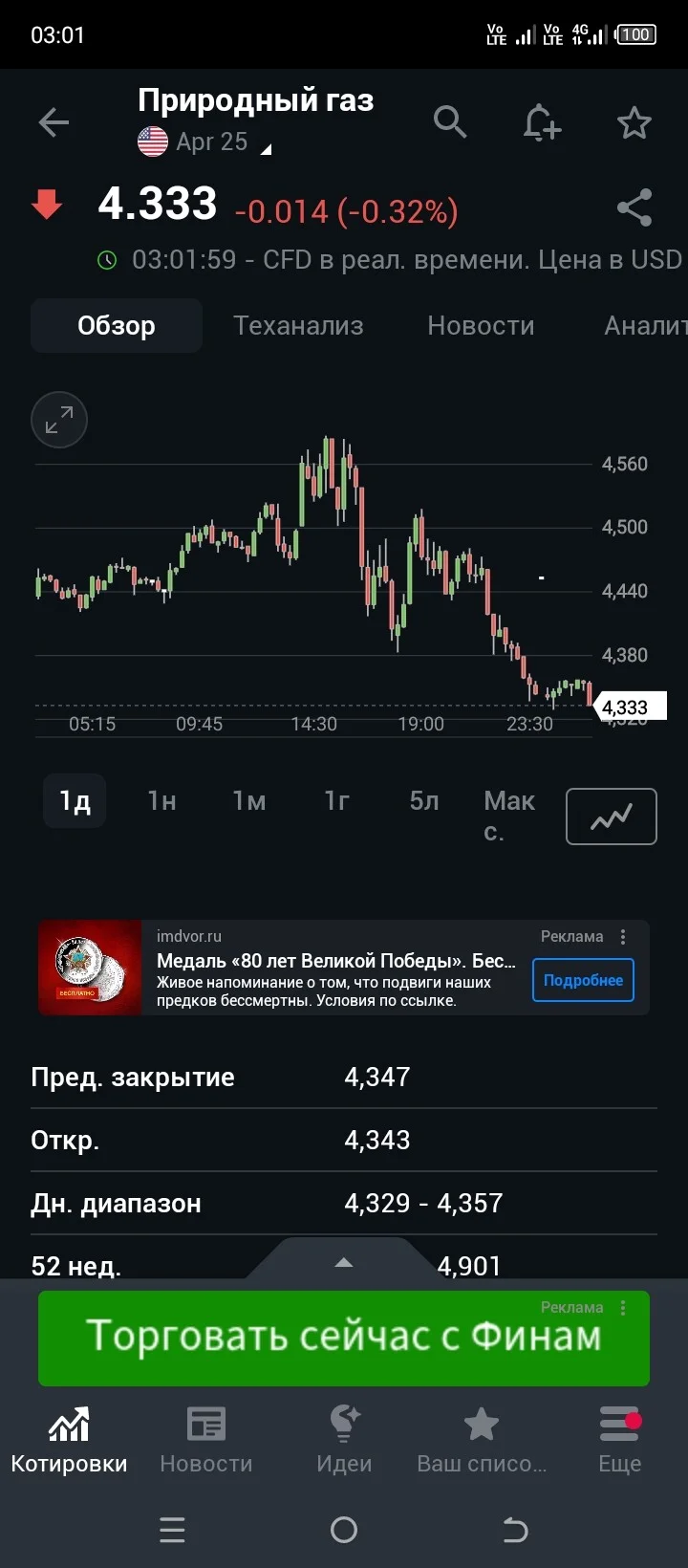The height and width of the screenshot is (1568, 688).
Task: Switch to the Новости top tab
Action: coord(481,326)
